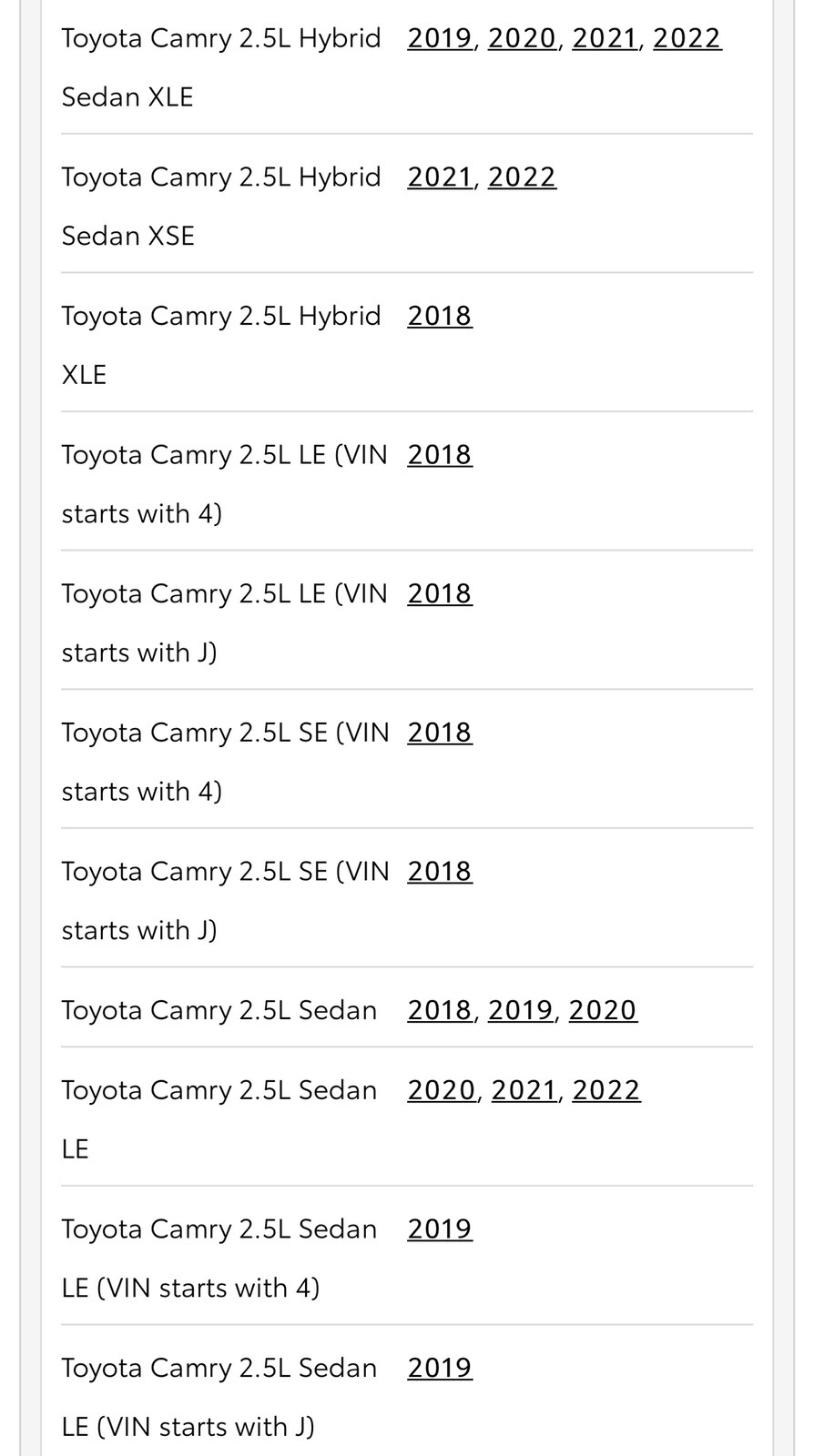Select 2020 for Camry Hybrid Sedan XLE

pos(522,38)
